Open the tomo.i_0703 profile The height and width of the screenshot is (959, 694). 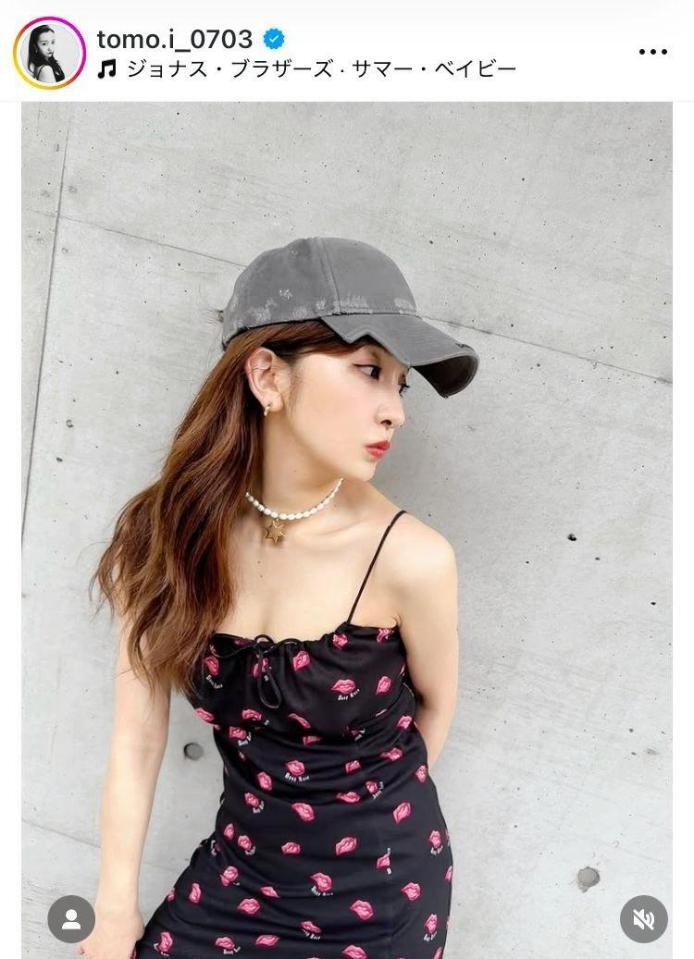[174, 39]
